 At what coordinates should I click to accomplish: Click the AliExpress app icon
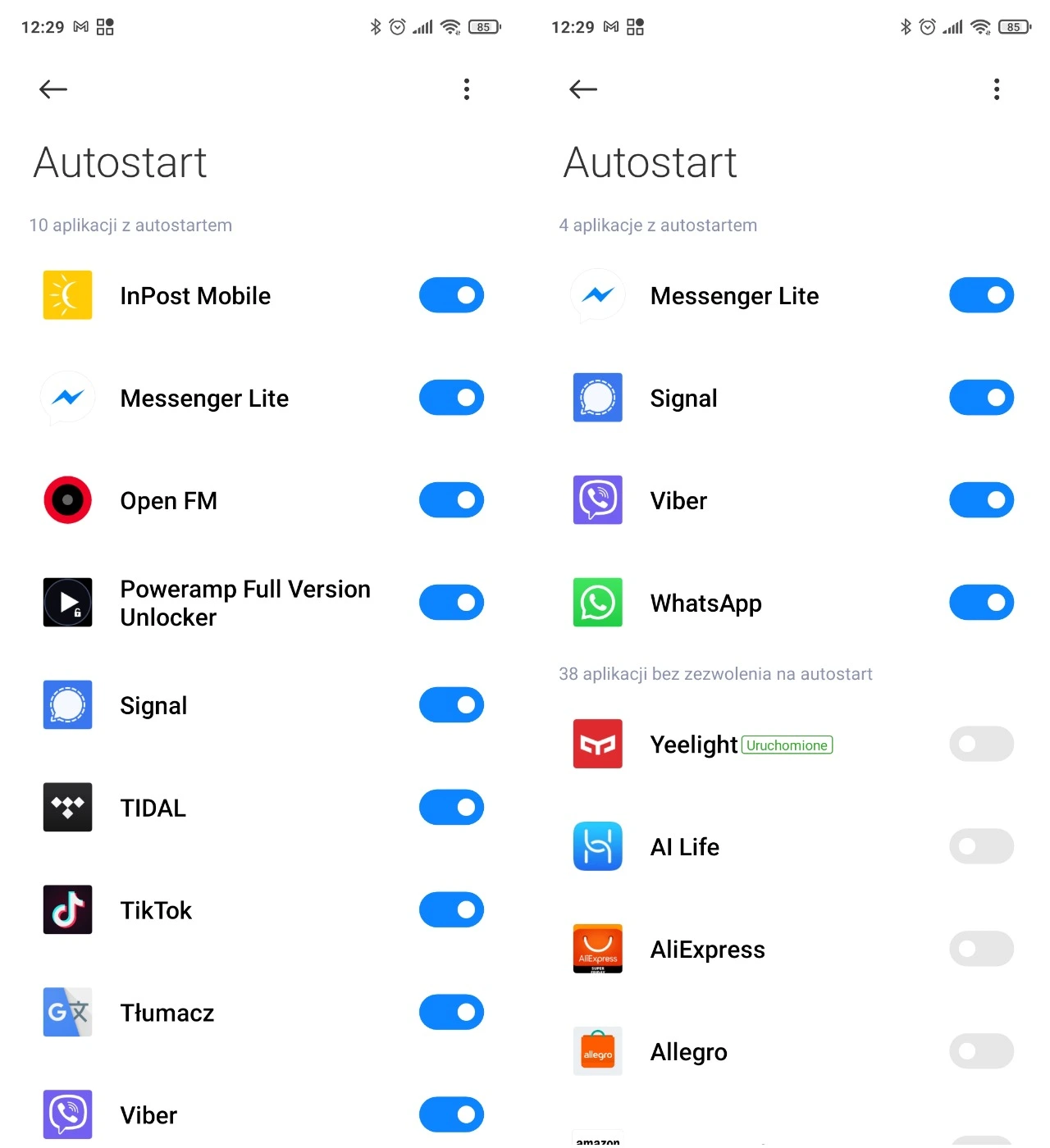click(597, 949)
